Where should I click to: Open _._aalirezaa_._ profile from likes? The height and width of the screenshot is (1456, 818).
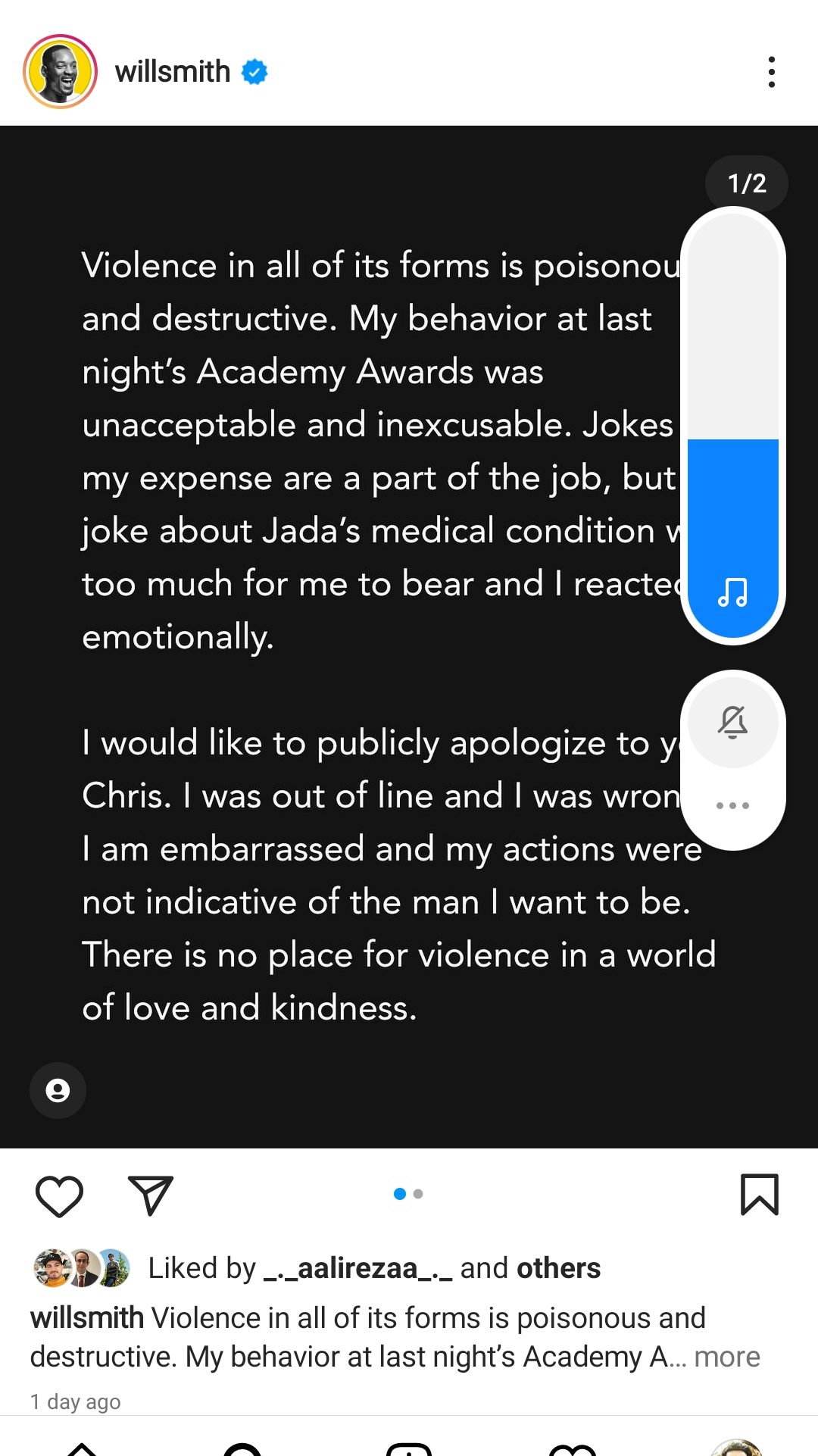click(357, 1268)
